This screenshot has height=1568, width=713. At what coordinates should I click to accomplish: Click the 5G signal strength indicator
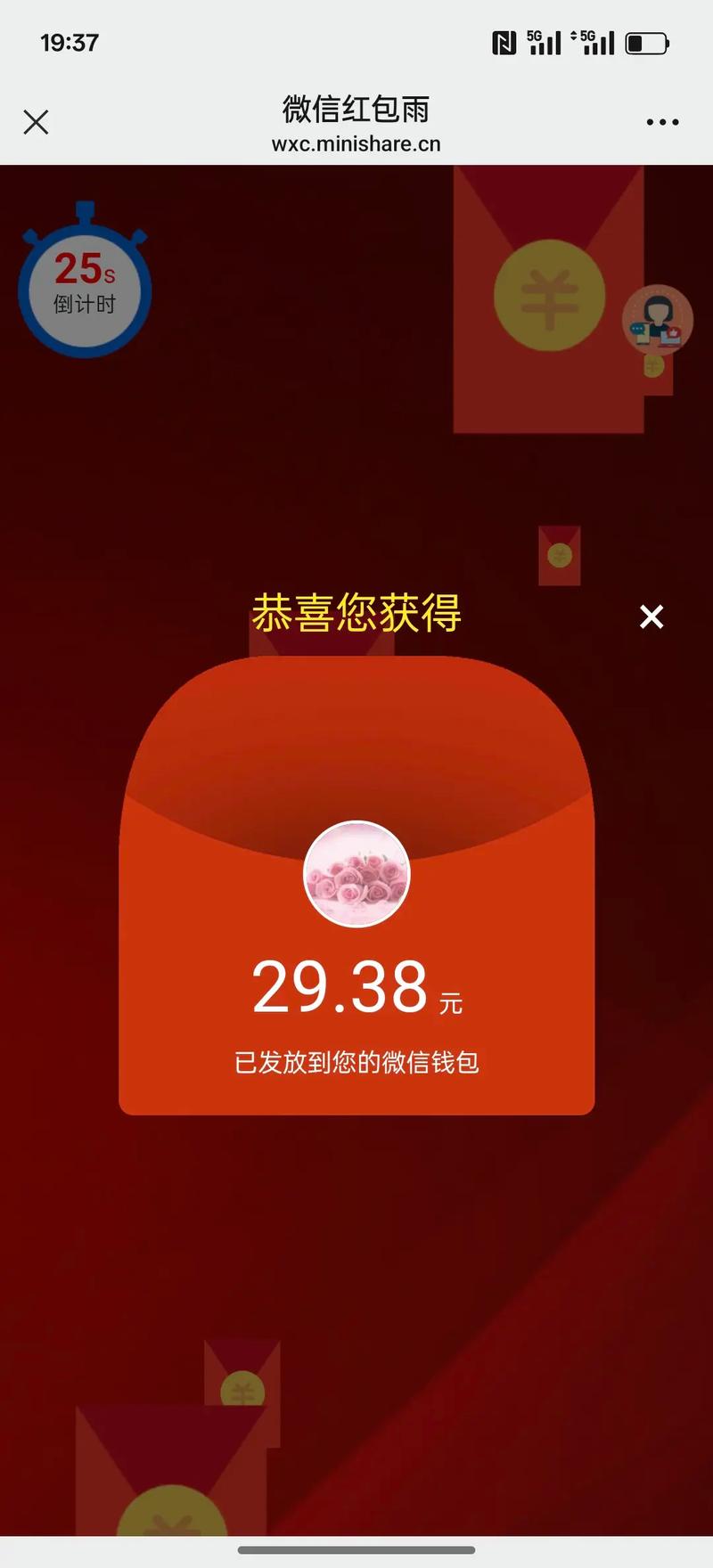click(544, 41)
